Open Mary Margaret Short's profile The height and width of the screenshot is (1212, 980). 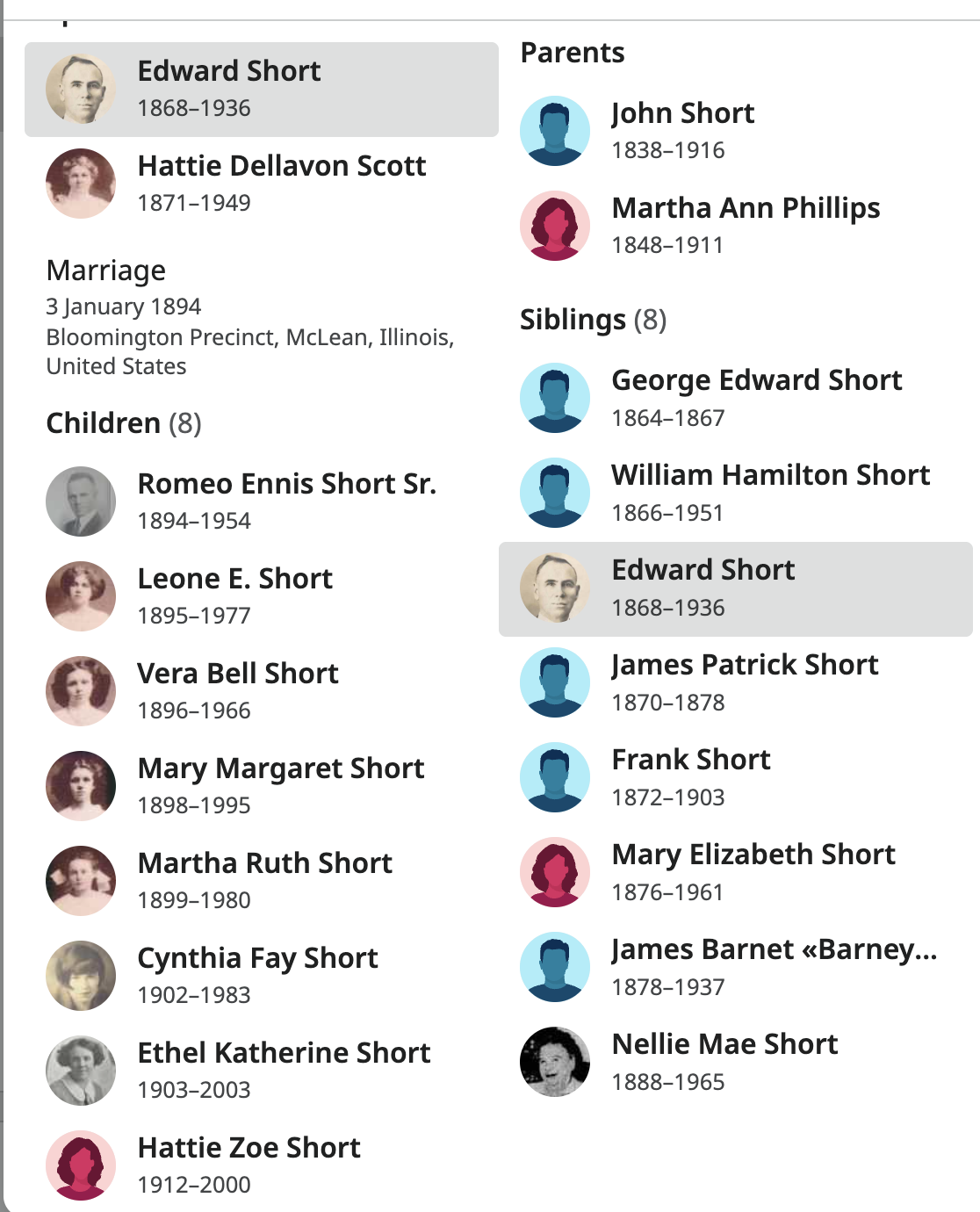tap(280, 768)
